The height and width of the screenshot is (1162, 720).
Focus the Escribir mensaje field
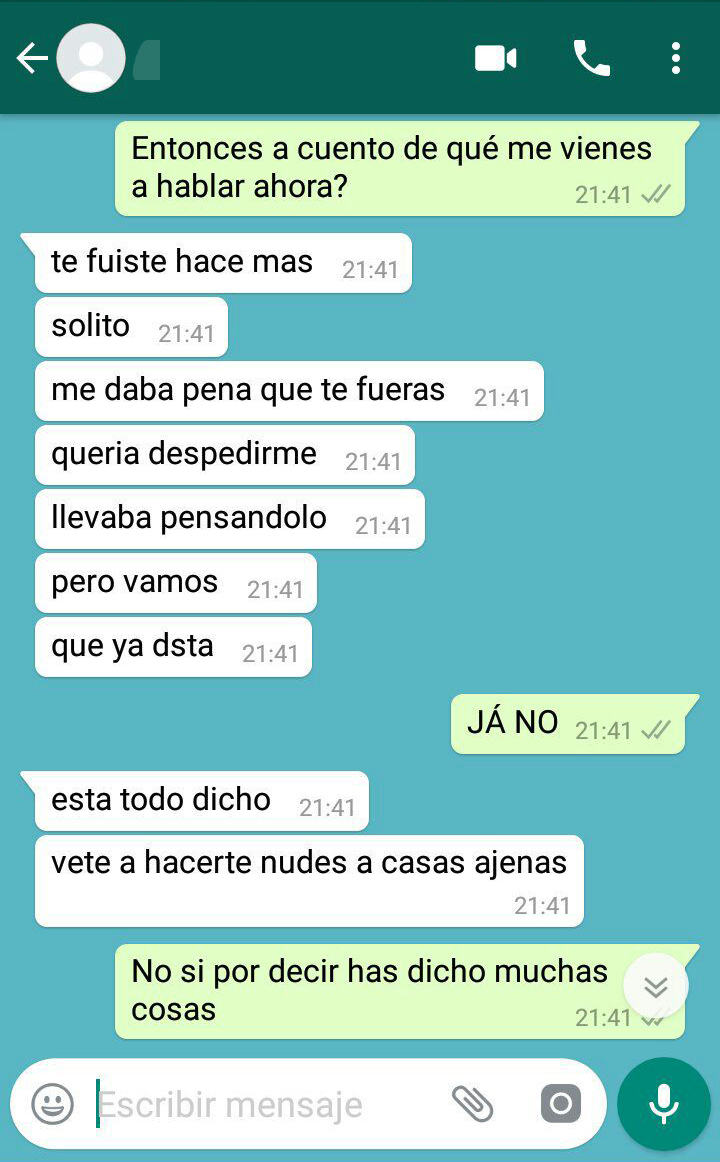[x=260, y=1104]
